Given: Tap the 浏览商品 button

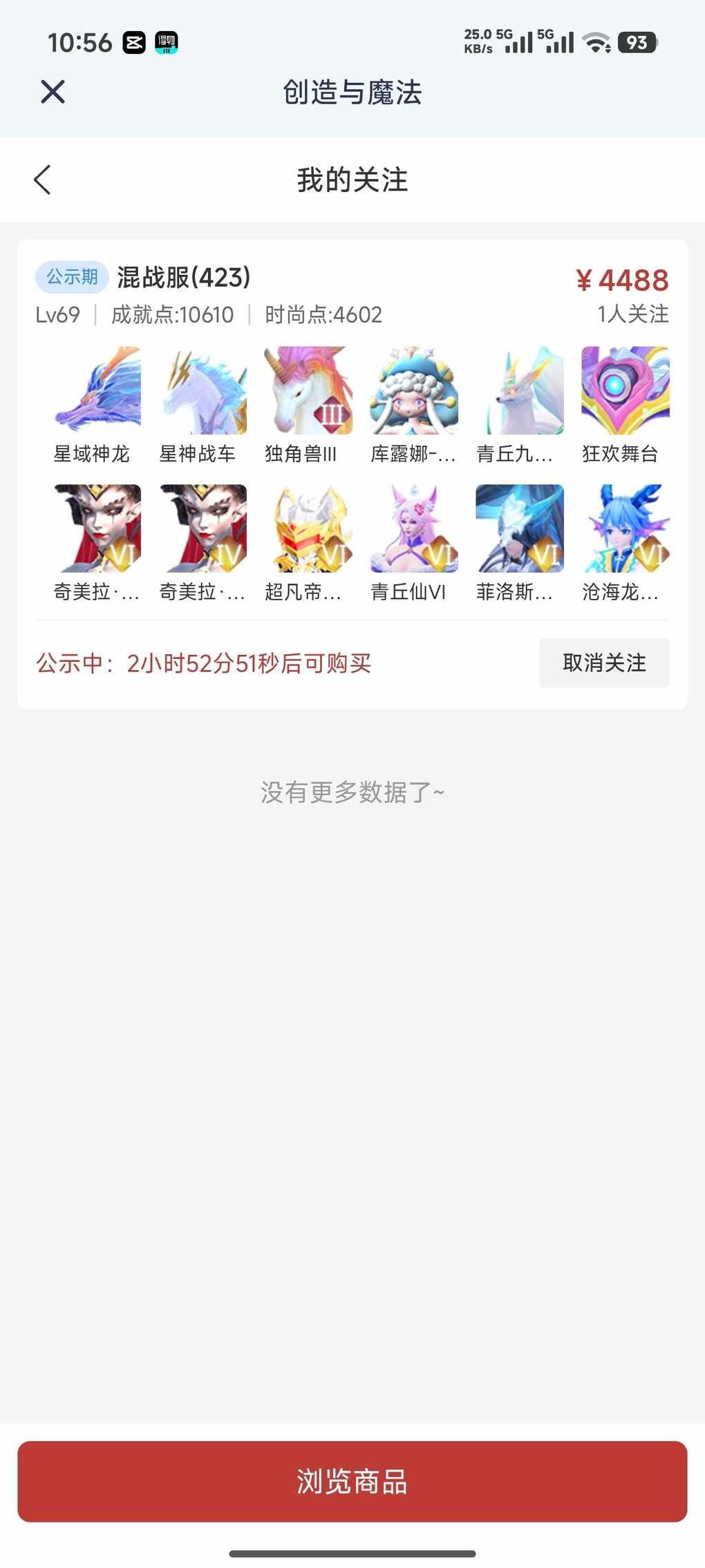Looking at the screenshot, I should pos(352,1481).
